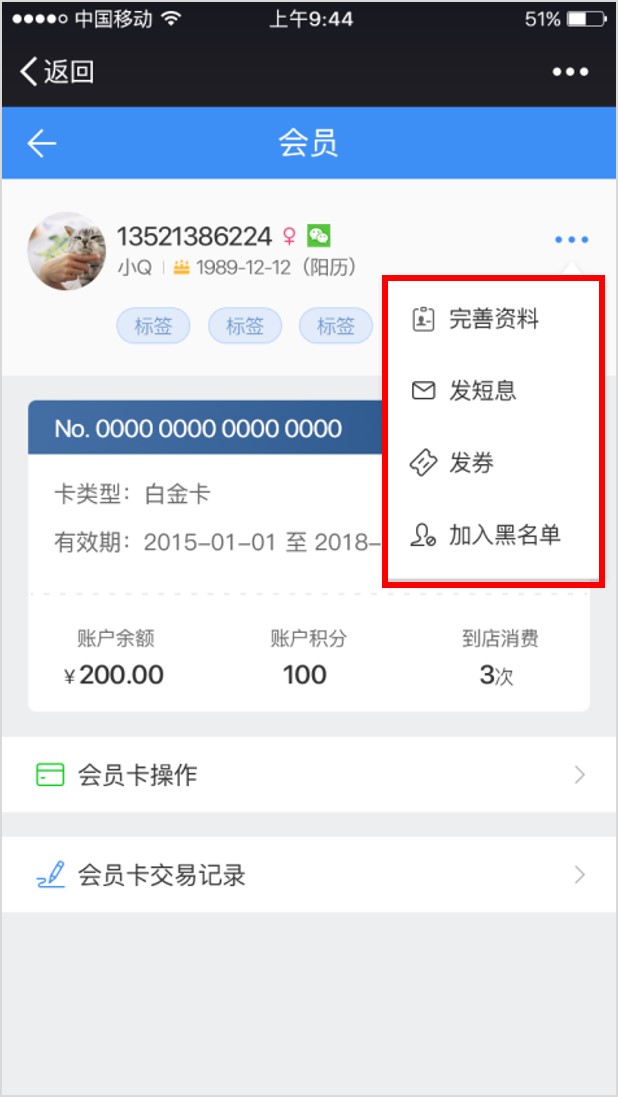Tap the blue member options dots

(571, 240)
